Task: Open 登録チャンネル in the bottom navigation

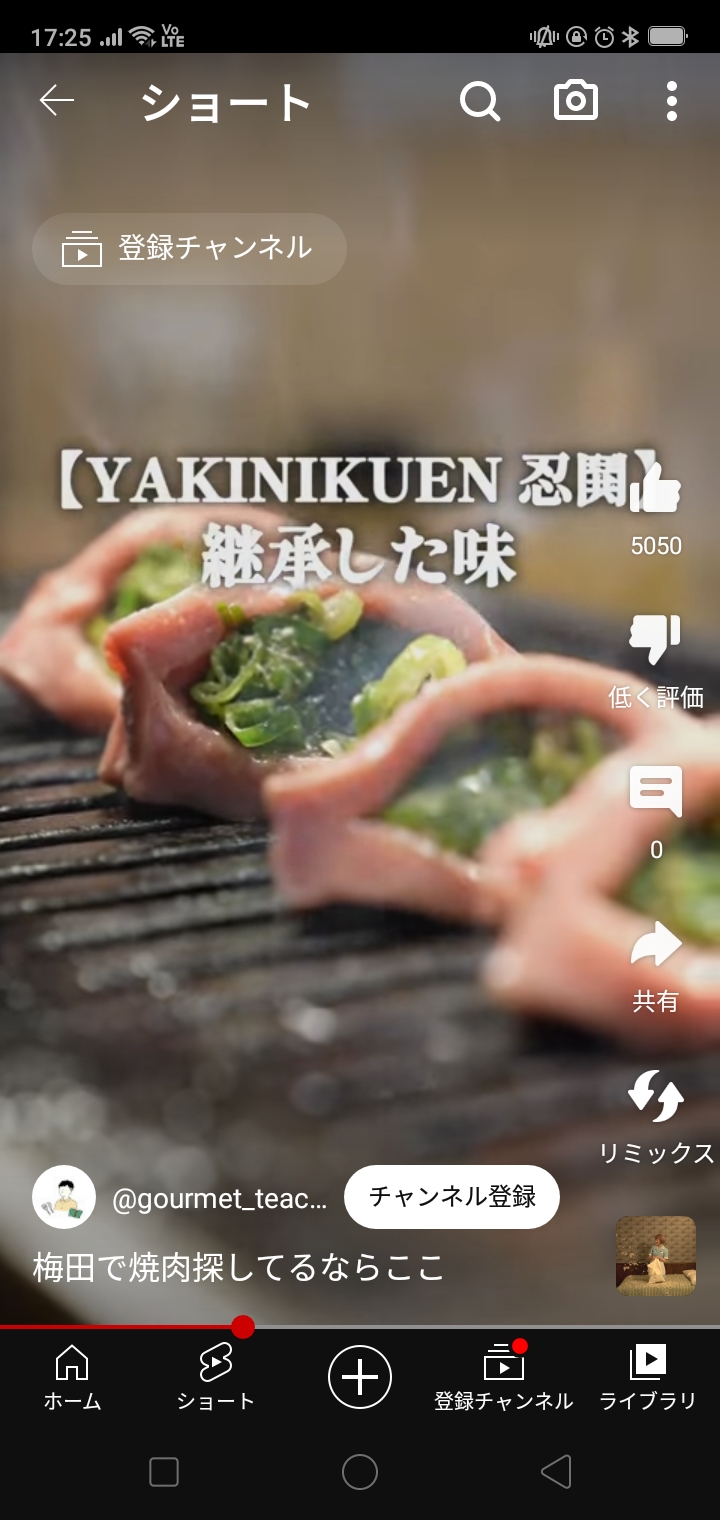Action: tap(504, 1377)
